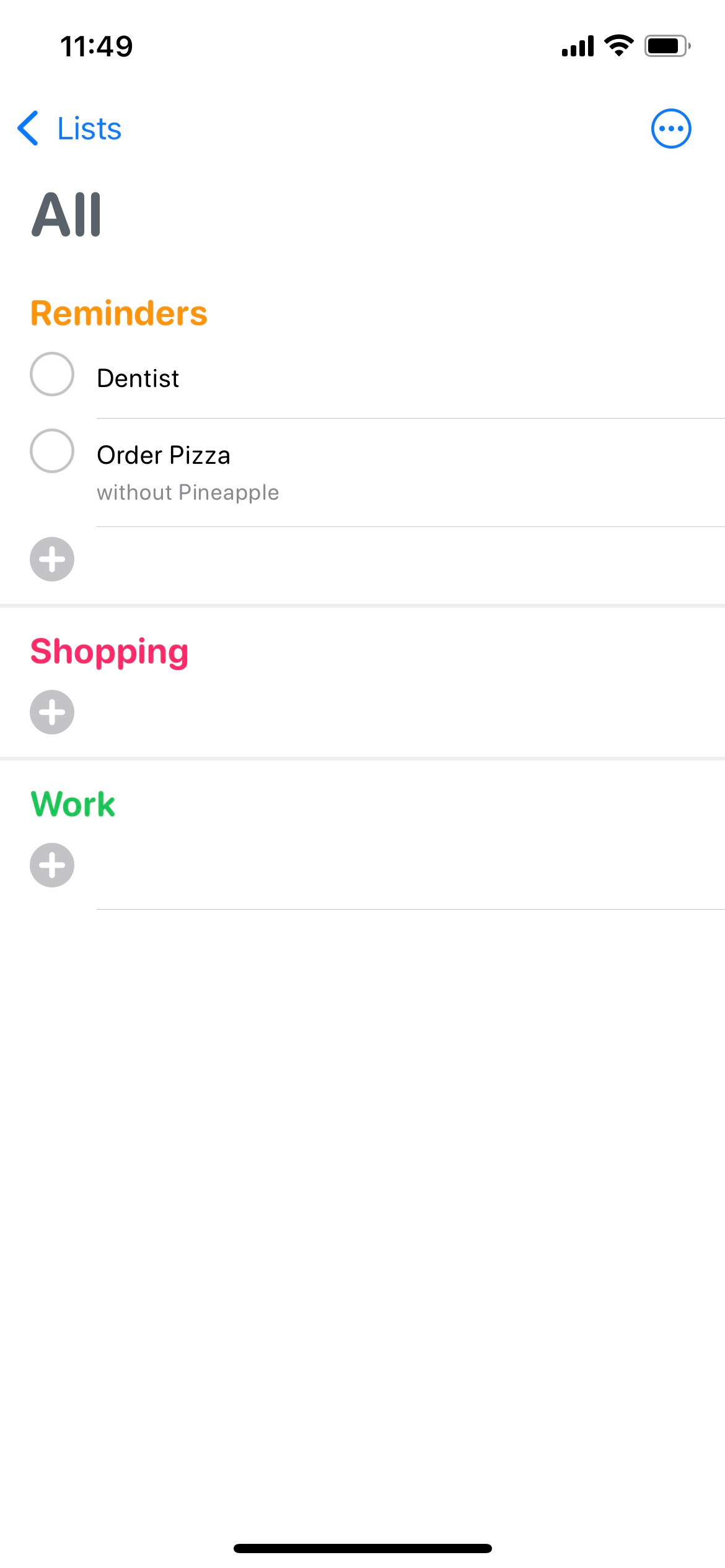Open the Order Pizza reminder title

click(164, 455)
